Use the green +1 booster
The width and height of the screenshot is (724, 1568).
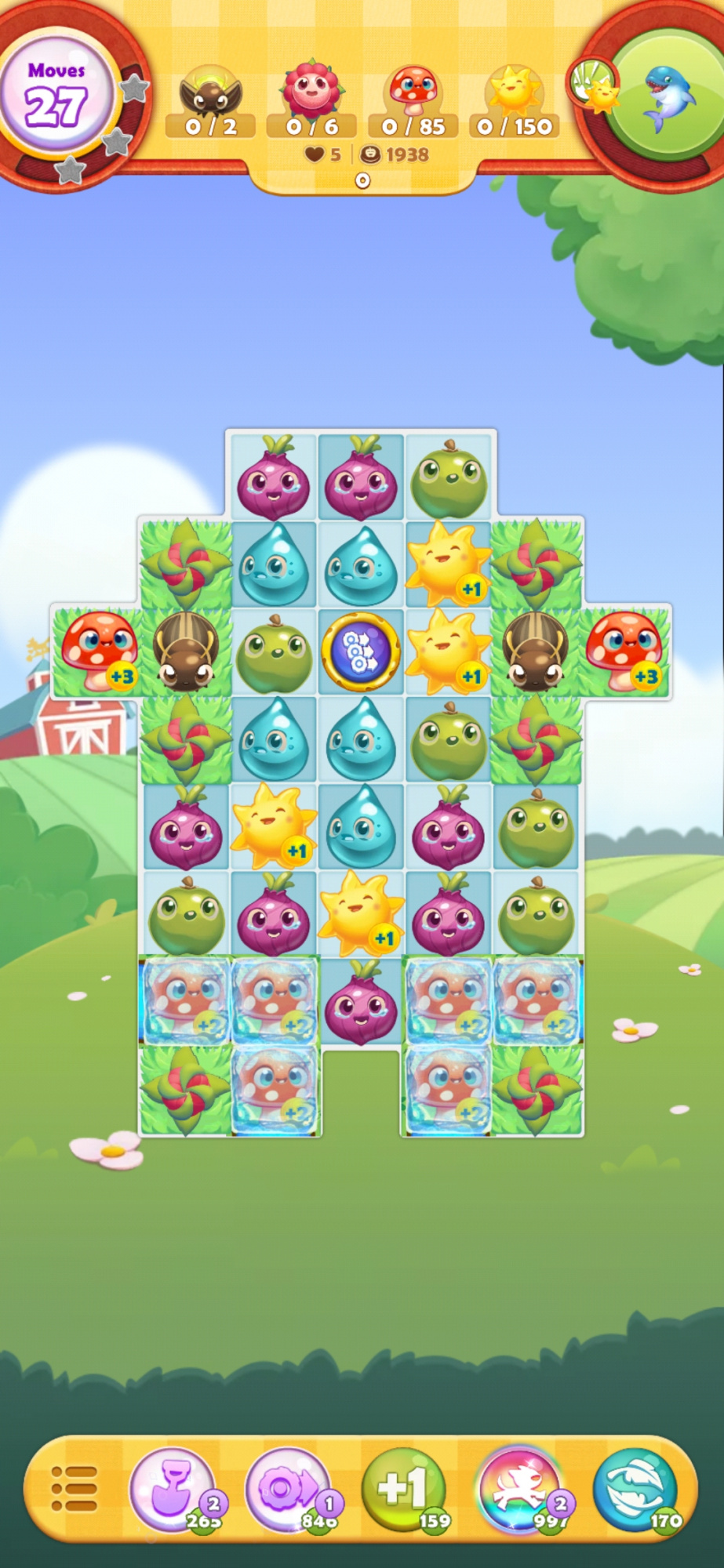coord(403,1489)
